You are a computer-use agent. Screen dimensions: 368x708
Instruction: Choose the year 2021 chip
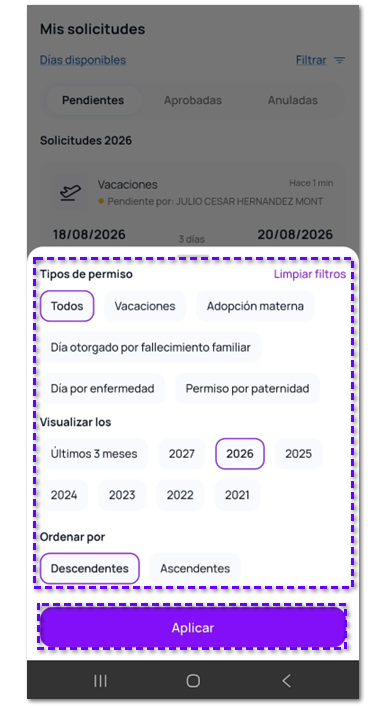point(237,495)
